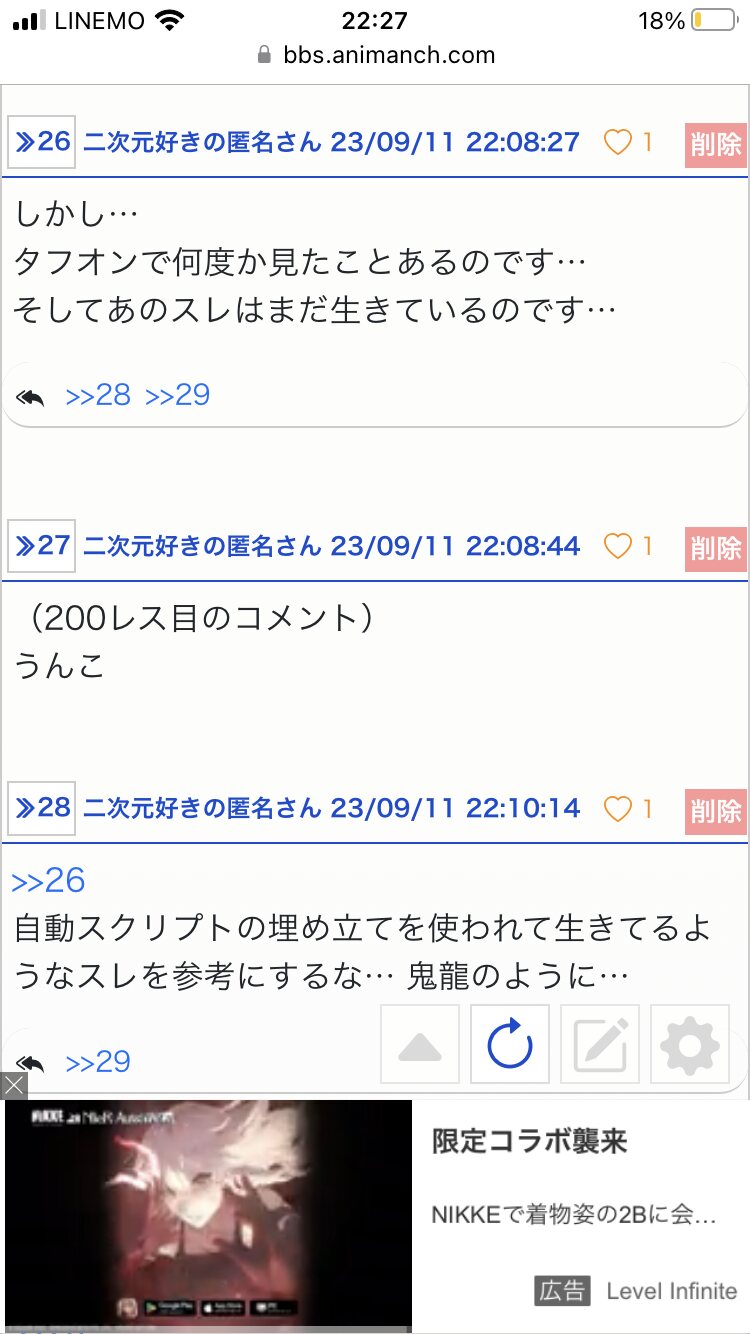The height and width of the screenshot is (1334, 750).
Task: Write a new reply with the pencil icon
Action: pyautogui.click(x=600, y=1045)
